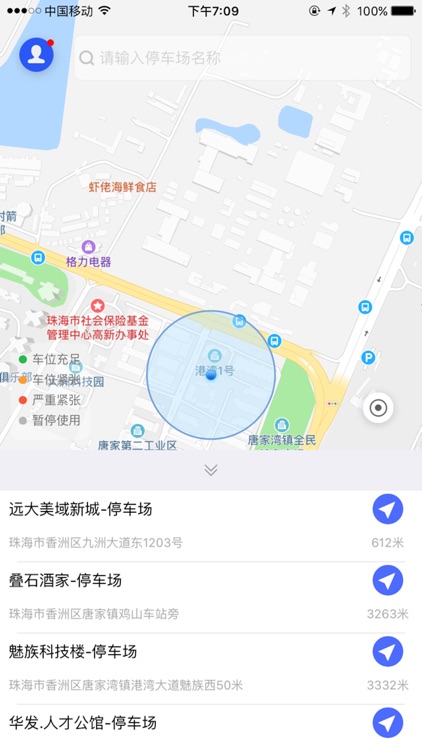Navigate to 远大美域新城-停车场
This screenshot has width=422, height=750.
tap(388, 509)
